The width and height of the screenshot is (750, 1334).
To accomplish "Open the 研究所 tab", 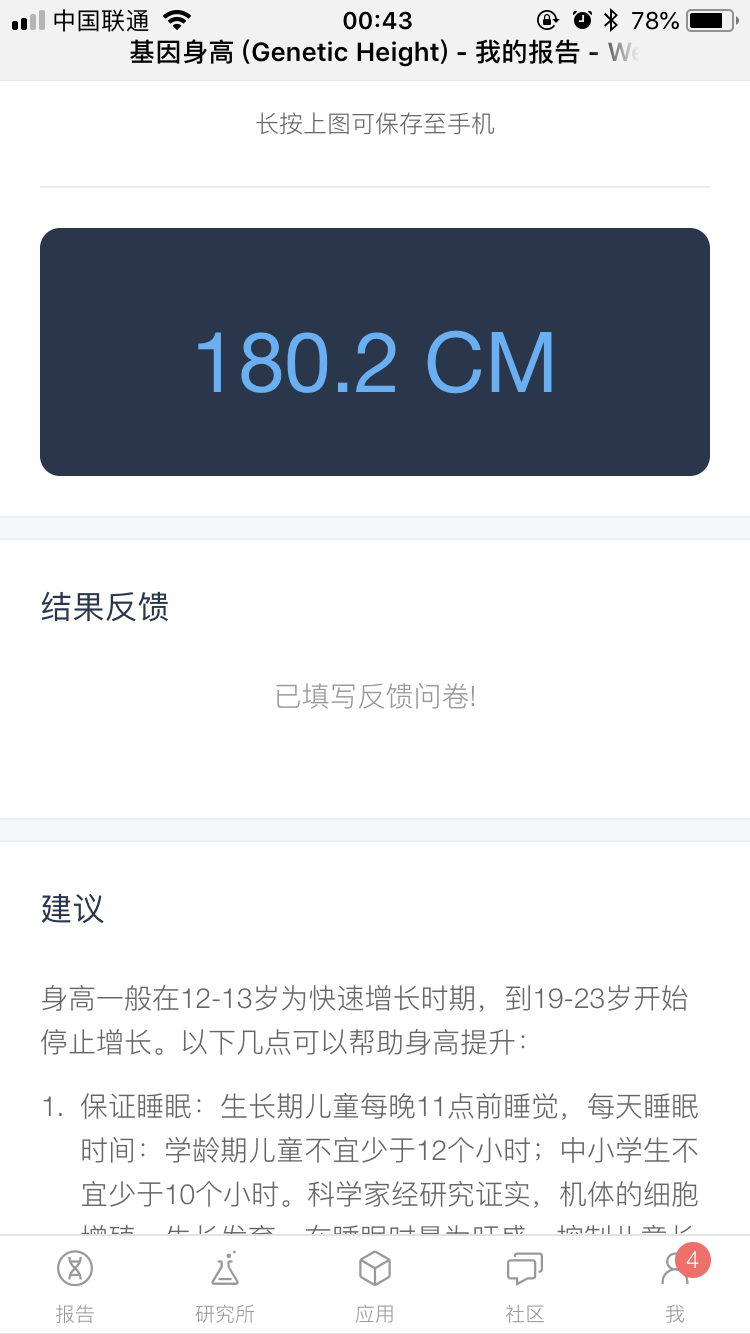I will point(225,1286).
